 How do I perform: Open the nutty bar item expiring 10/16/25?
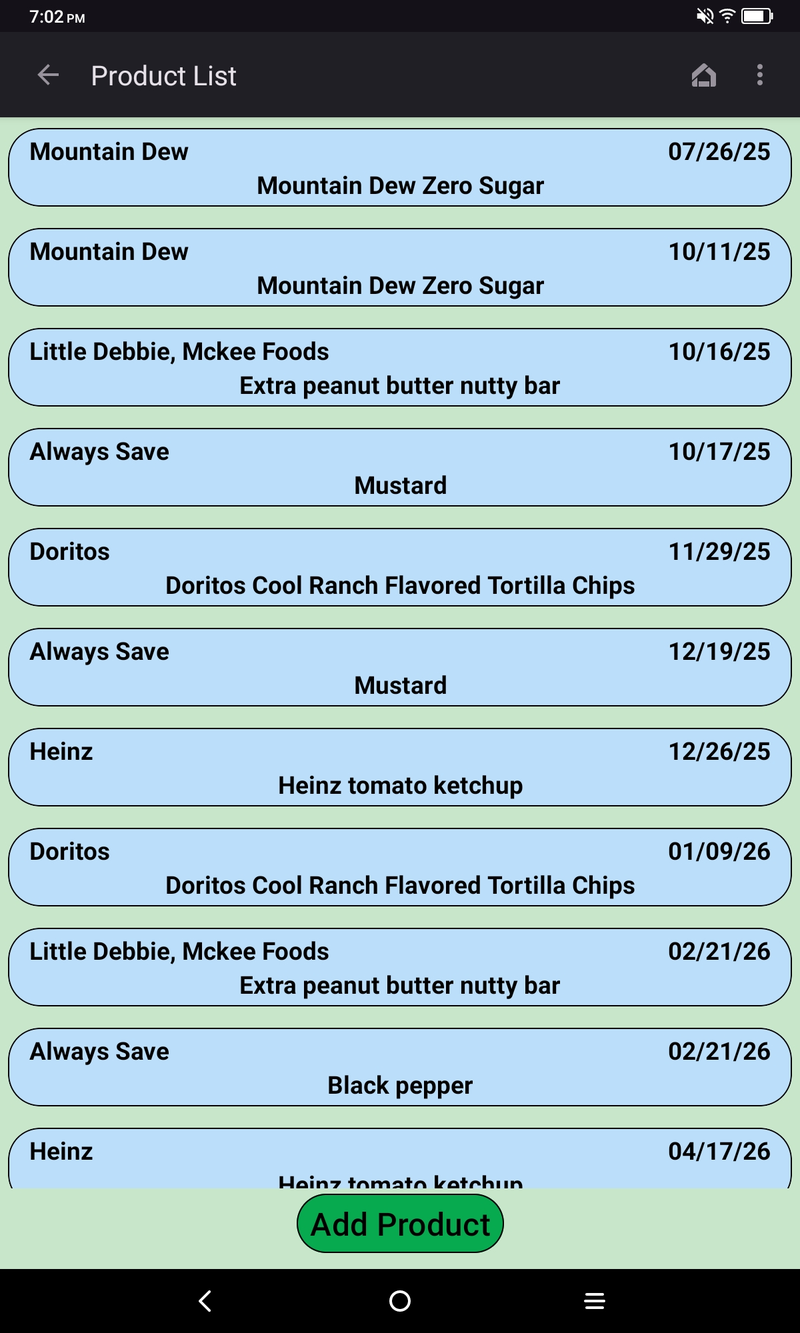(400, 367)
